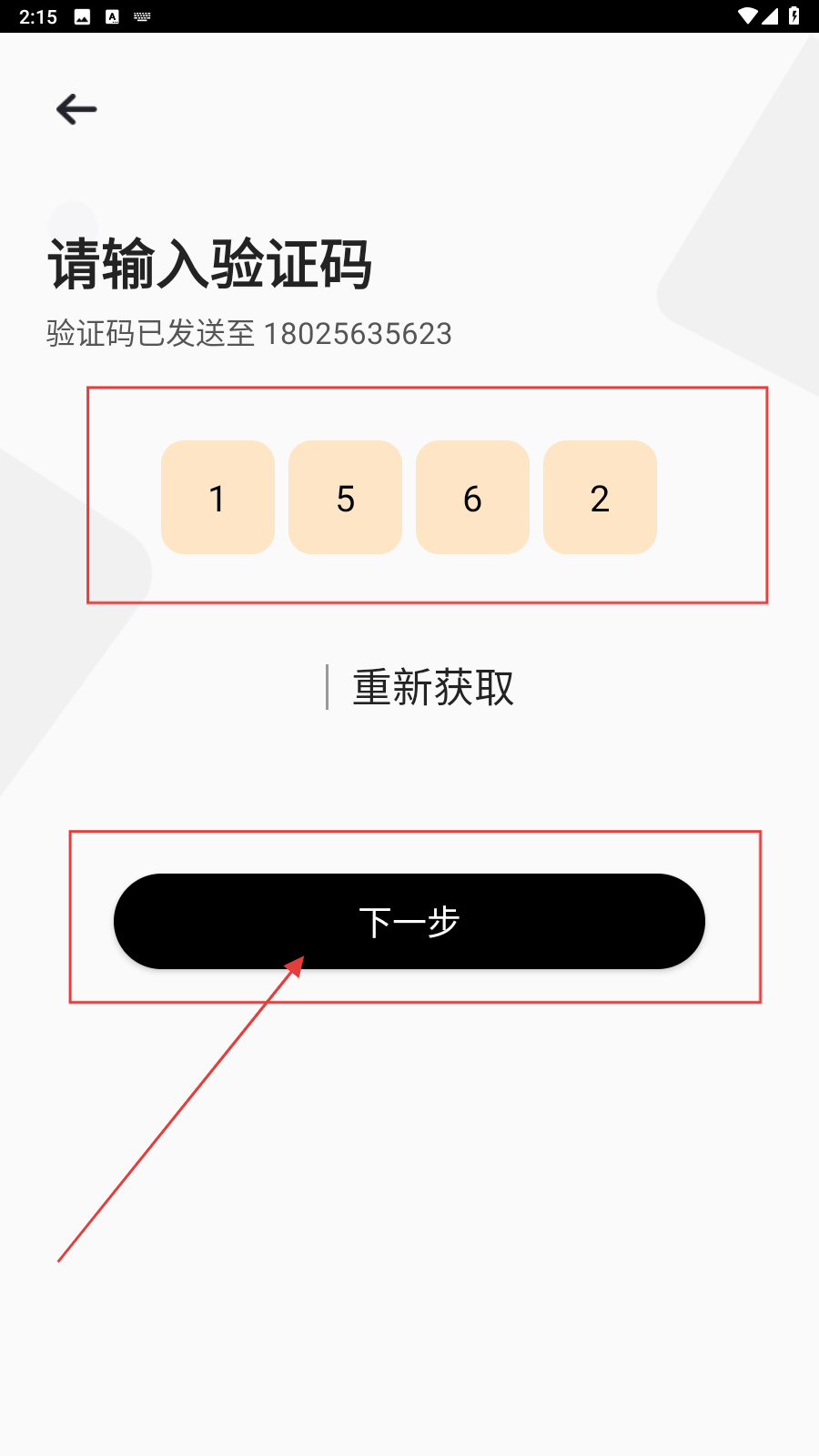Select the second code box showing 5
The image size is (819, 1456).
(345, 498)
